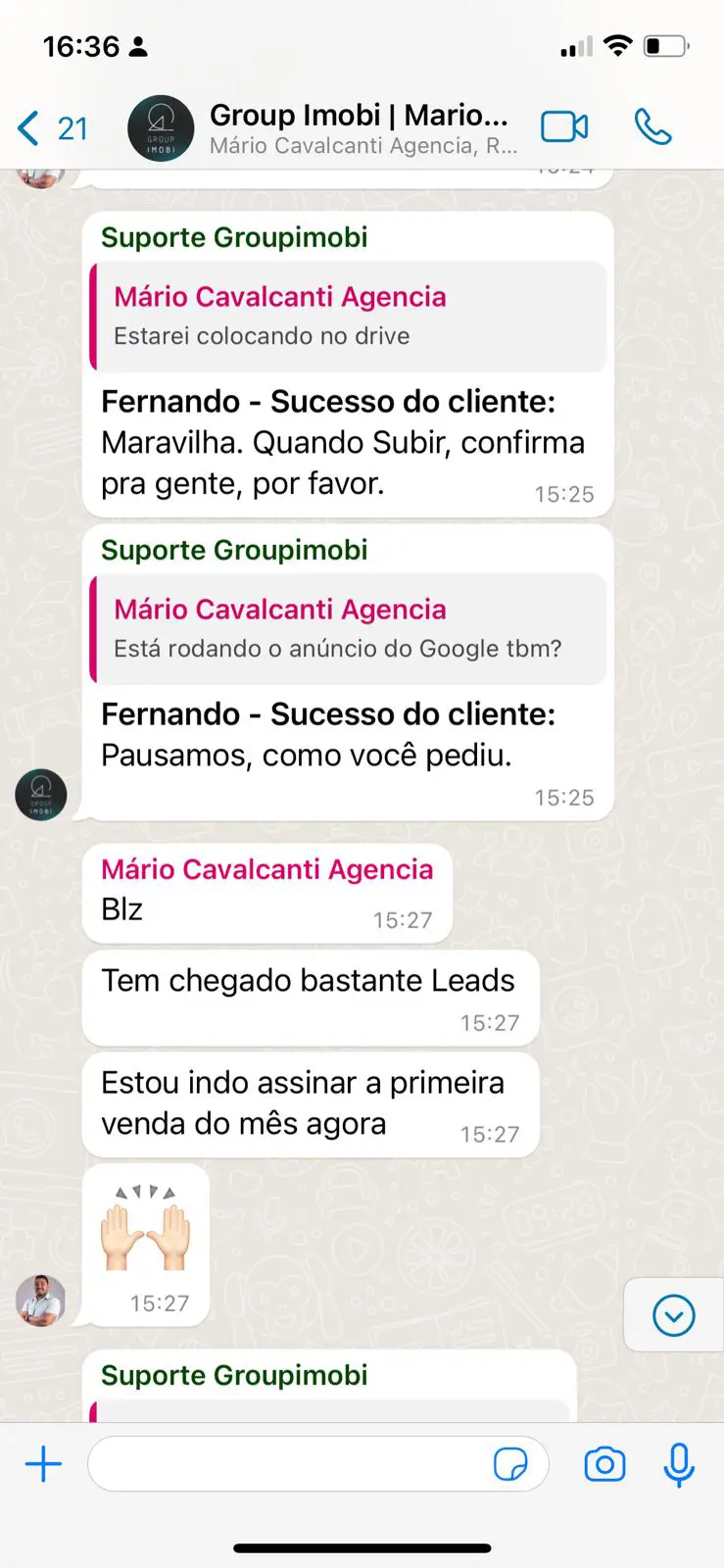Open quoted message 'Estarei colocando no drive'
The image size is (724, 1568).
[348, 316]
